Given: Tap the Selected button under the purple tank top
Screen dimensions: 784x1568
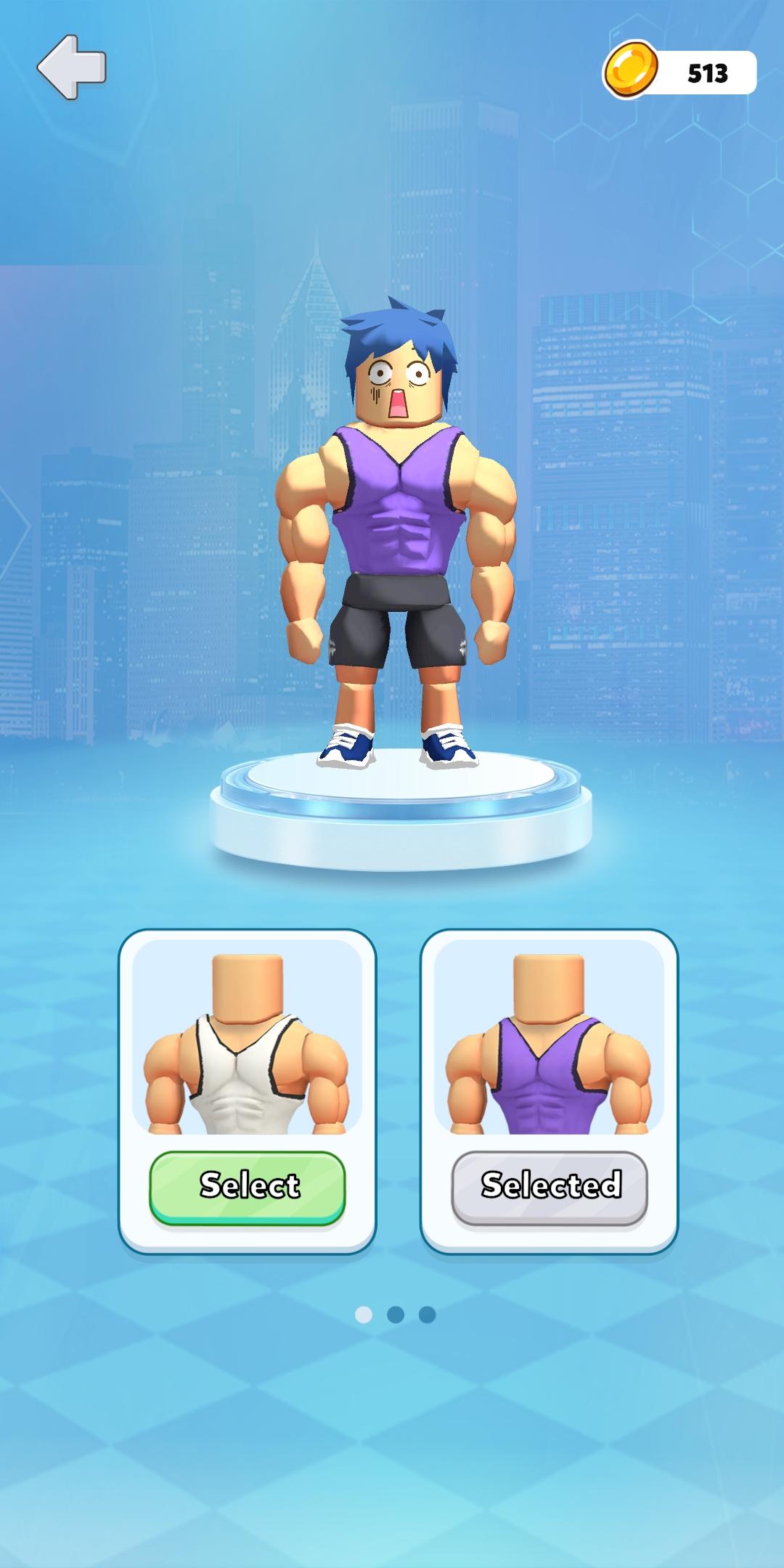Looking at the screenshot, I should pos(550,1187).
